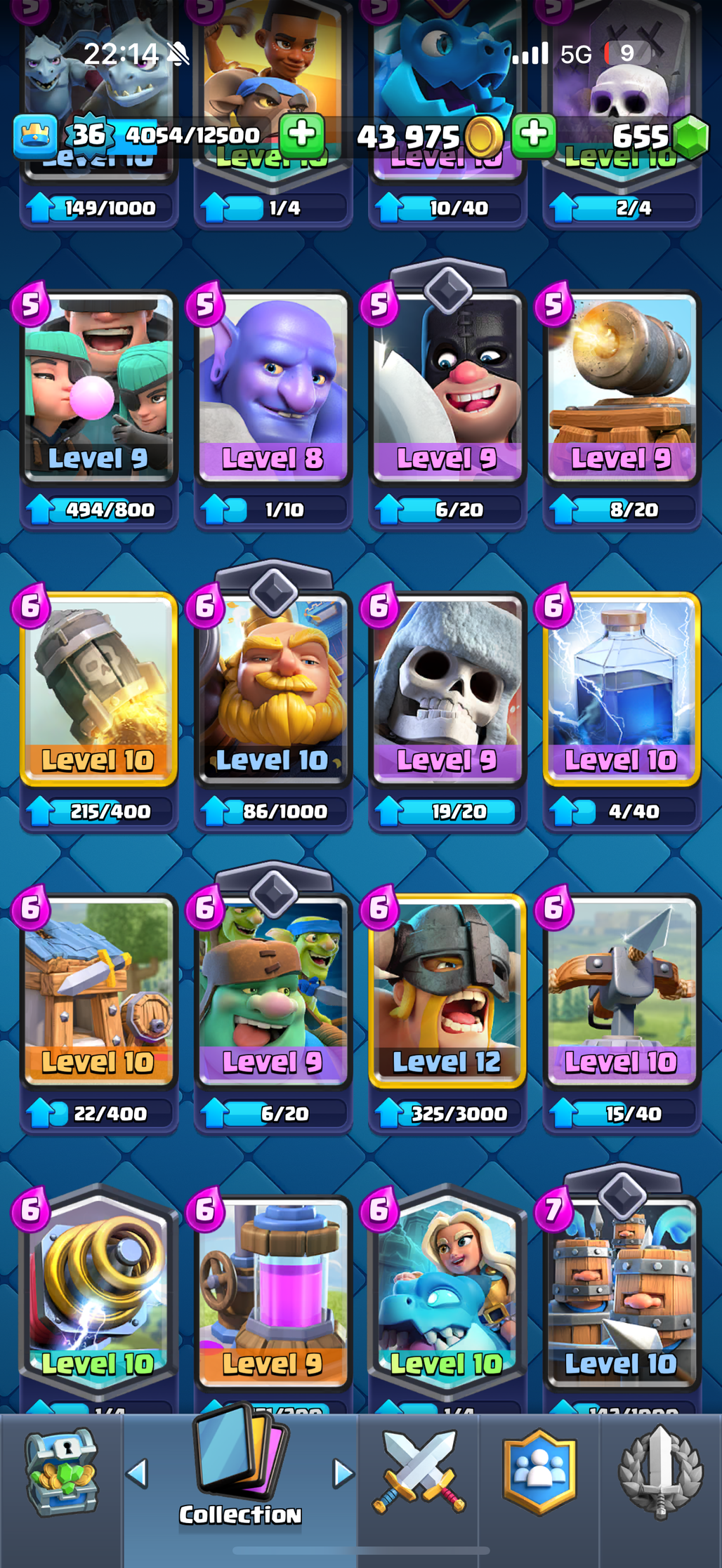Select the Rocket card
Screen dimensions: 722x1568
(98, 689)
